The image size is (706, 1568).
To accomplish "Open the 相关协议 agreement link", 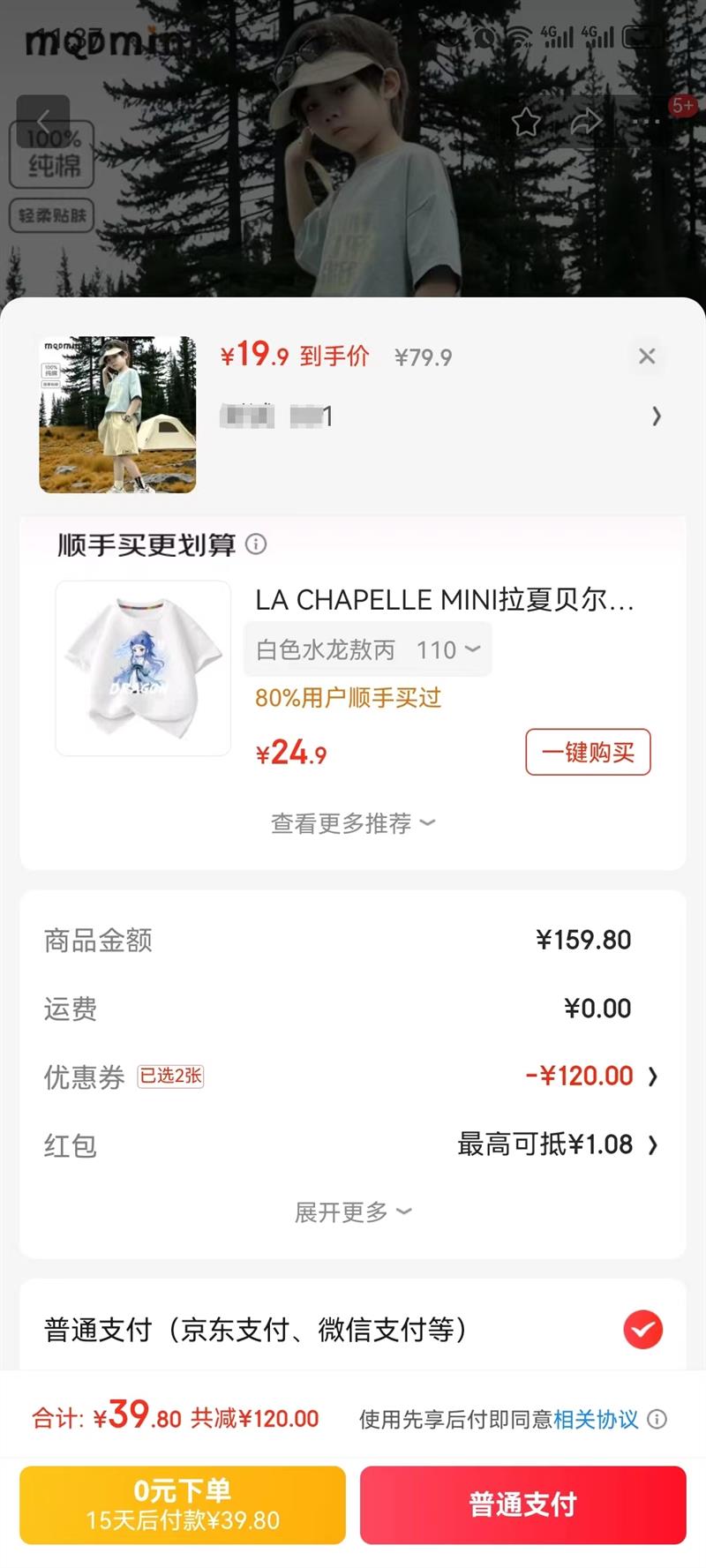I will pyautogui.click(x=596, y=1419).
